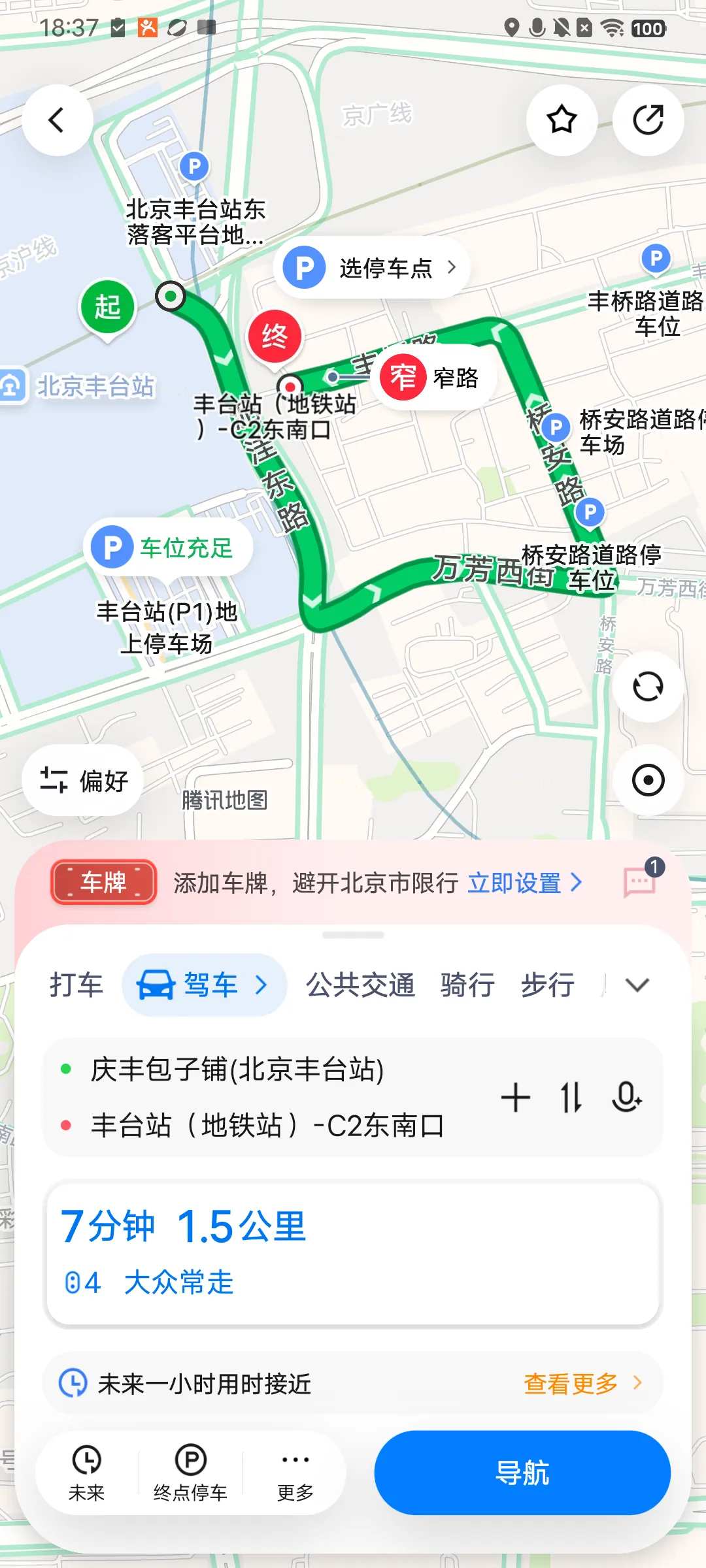Select the 步行 travel mode

[548, 985]
